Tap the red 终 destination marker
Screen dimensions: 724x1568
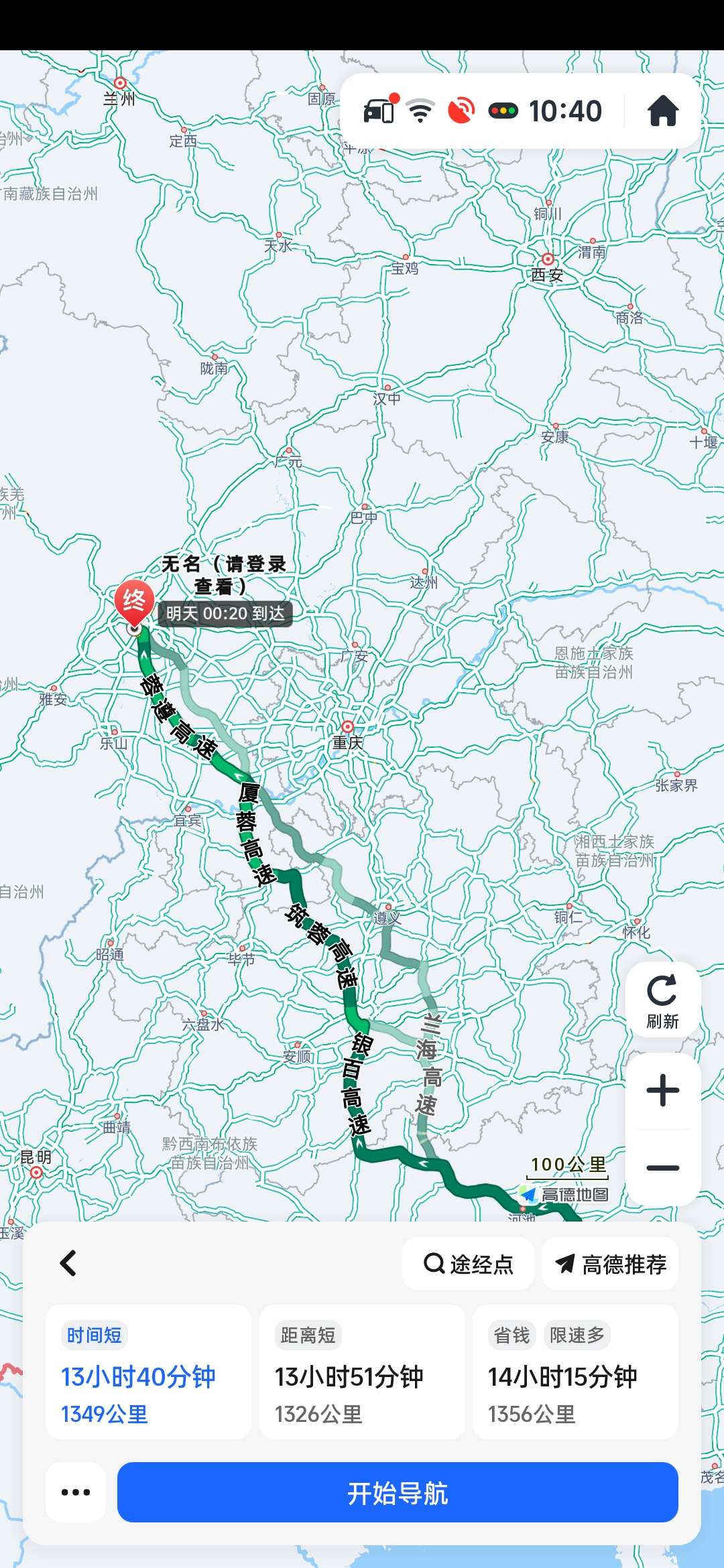(134, 601)
